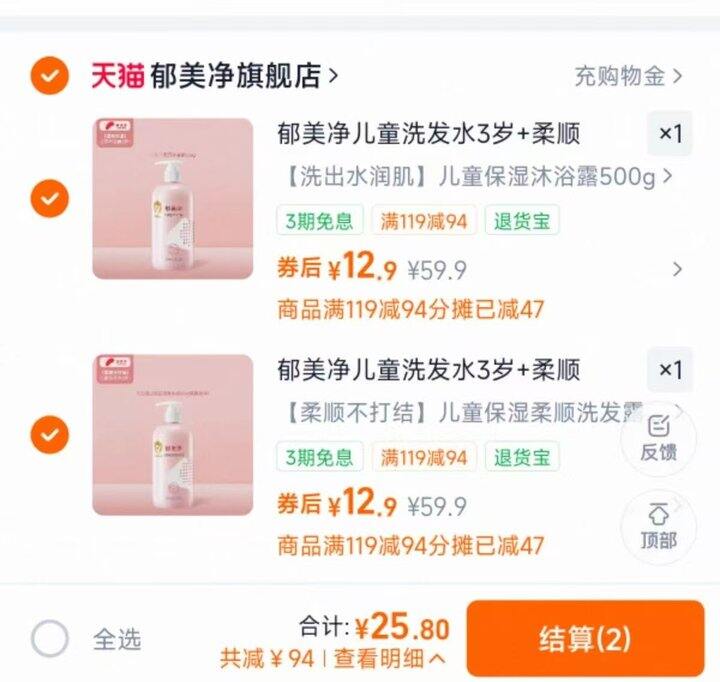
Task: Tap 反馈 feedback button
Action: (658, 436)
